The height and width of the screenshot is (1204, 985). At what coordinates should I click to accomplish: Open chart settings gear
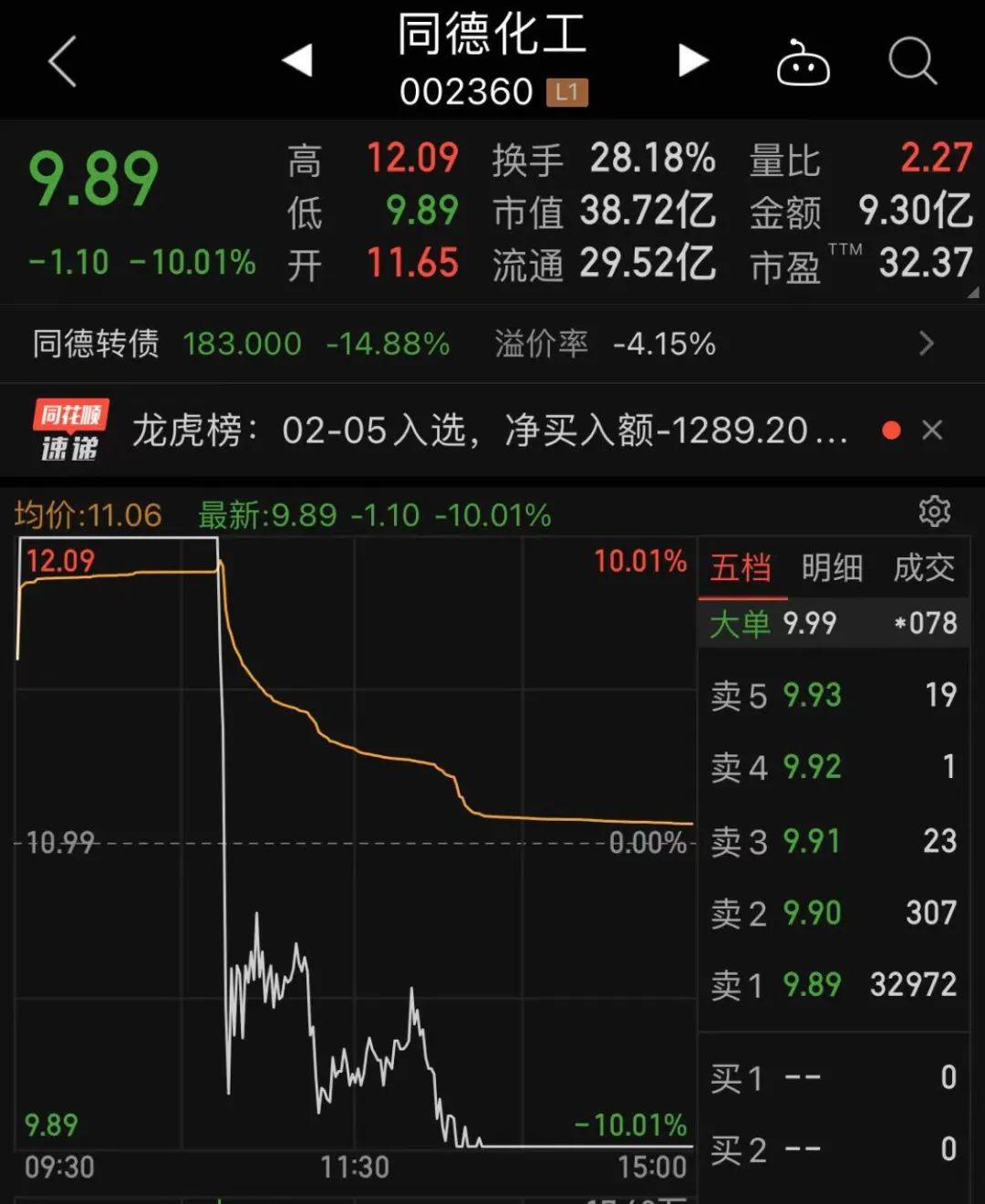(935, 512)
